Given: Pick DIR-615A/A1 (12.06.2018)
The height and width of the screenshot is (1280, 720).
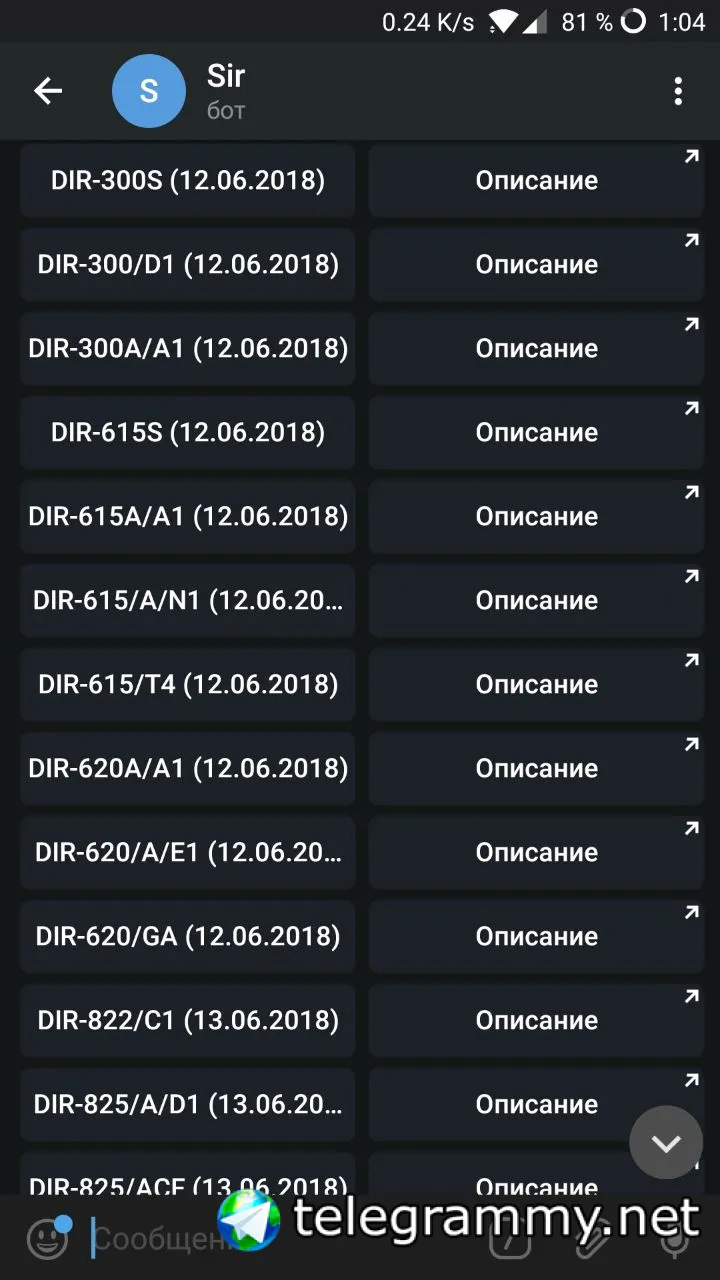Looking at the screenshot, I should 188,517.
